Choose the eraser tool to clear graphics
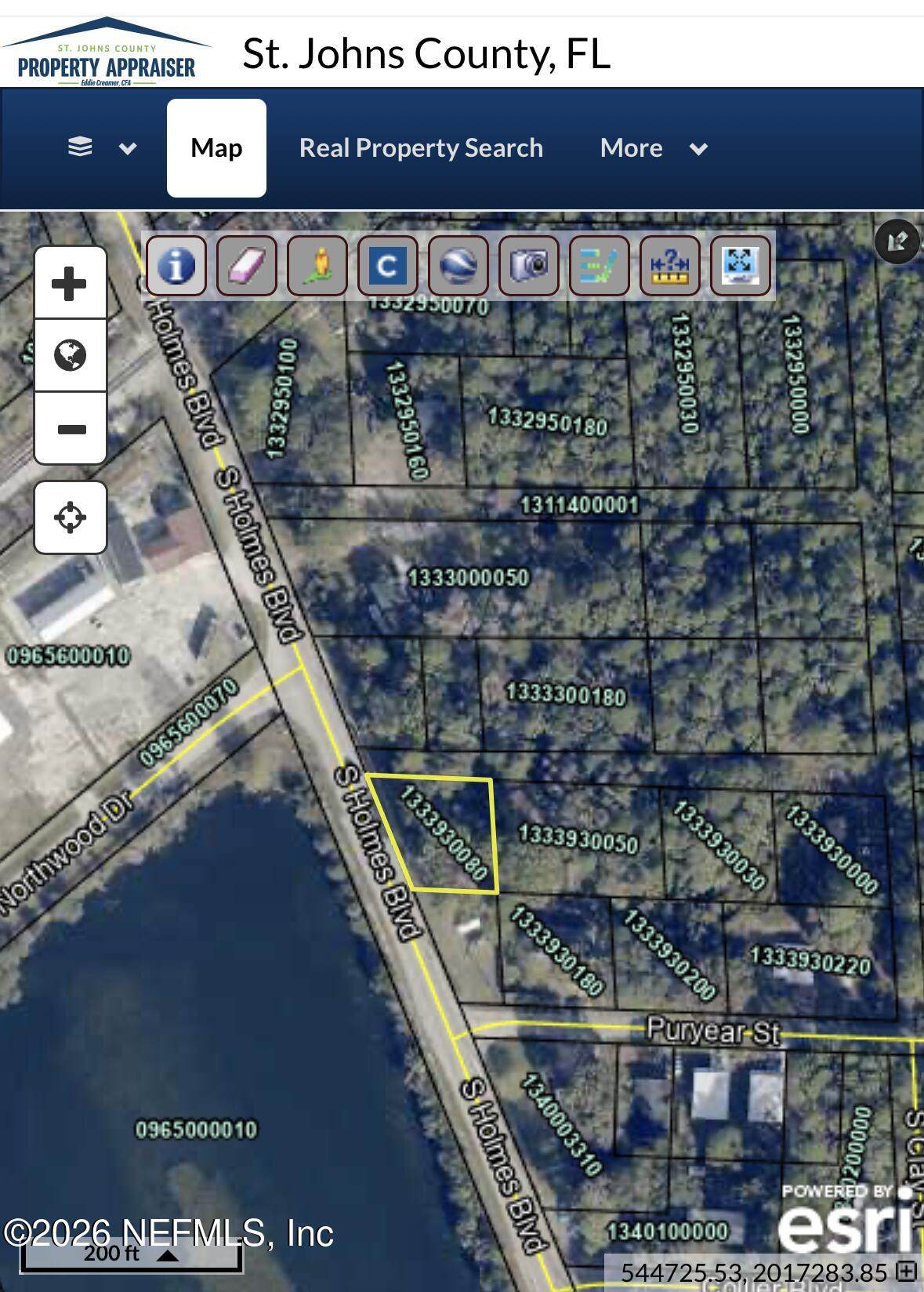The image size is (924, 1292). click(x=247, y=266)
